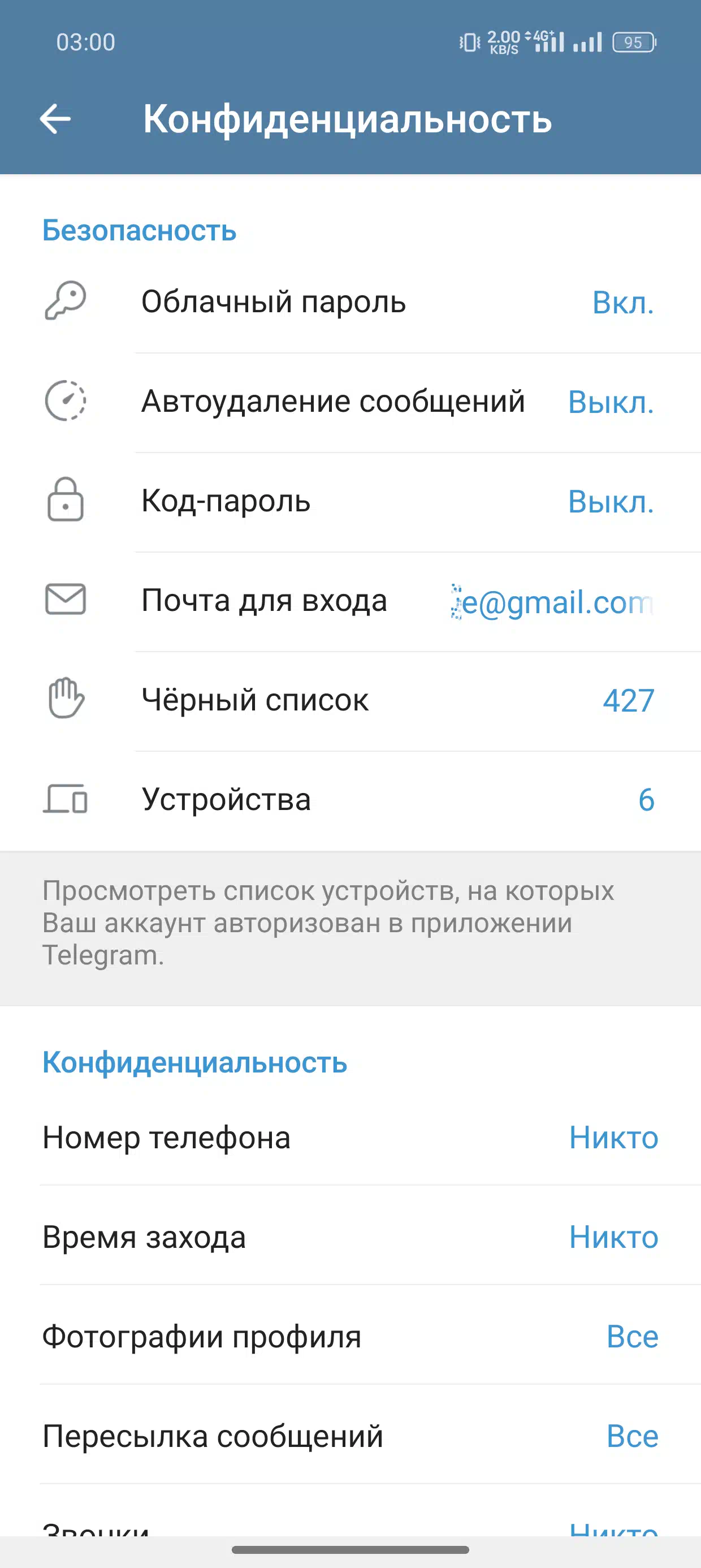Go back using the top arrow
This screenshot has height=1568, width=701.
(x=55, y=118)
